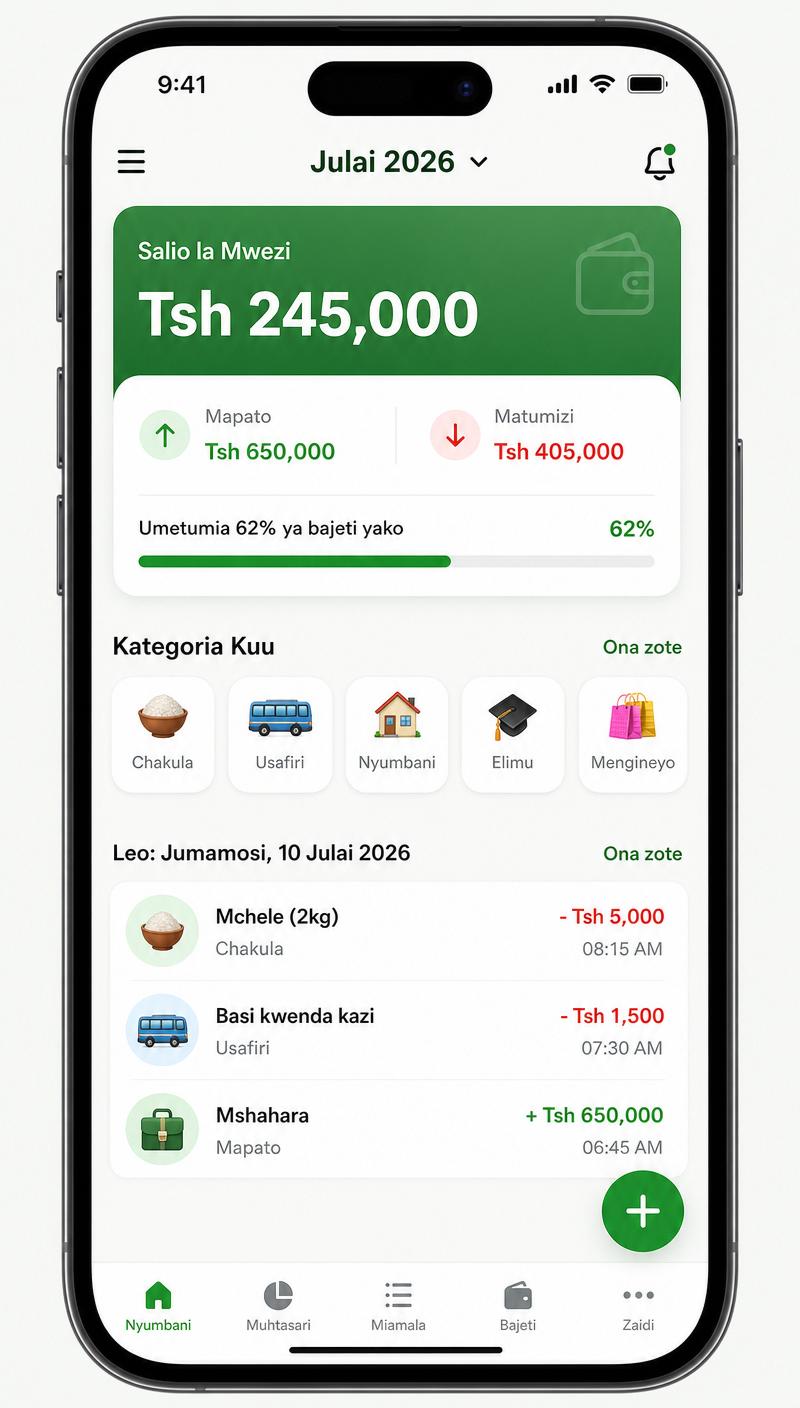Open the Mshahara income entry
800x1408 pixels.
tap(398, 1129)
